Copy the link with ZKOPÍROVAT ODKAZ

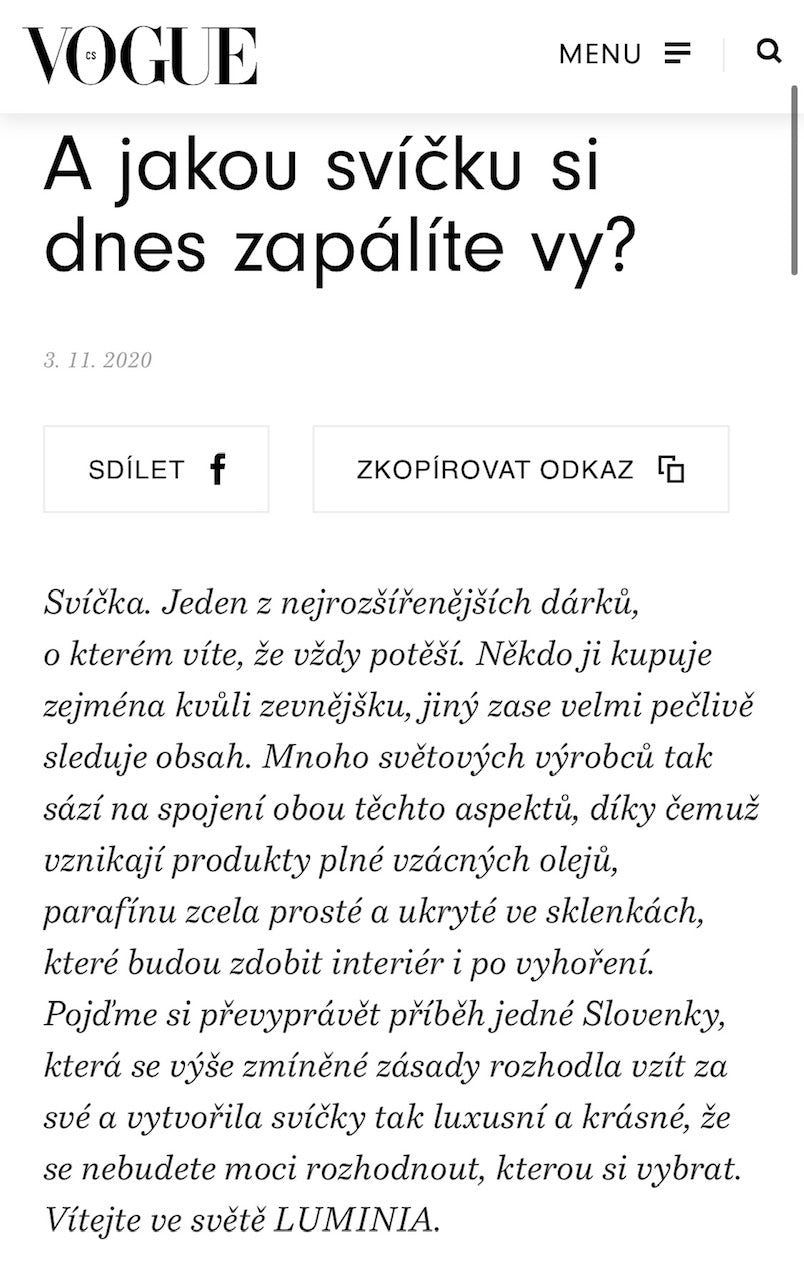(520, 469)
